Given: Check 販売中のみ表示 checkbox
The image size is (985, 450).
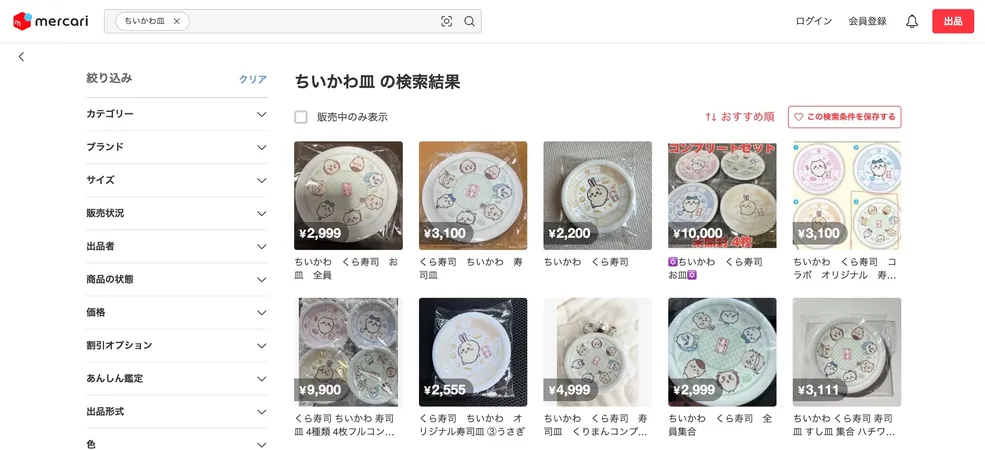Looking at the screenshot, I should click(x=301, y=117).
